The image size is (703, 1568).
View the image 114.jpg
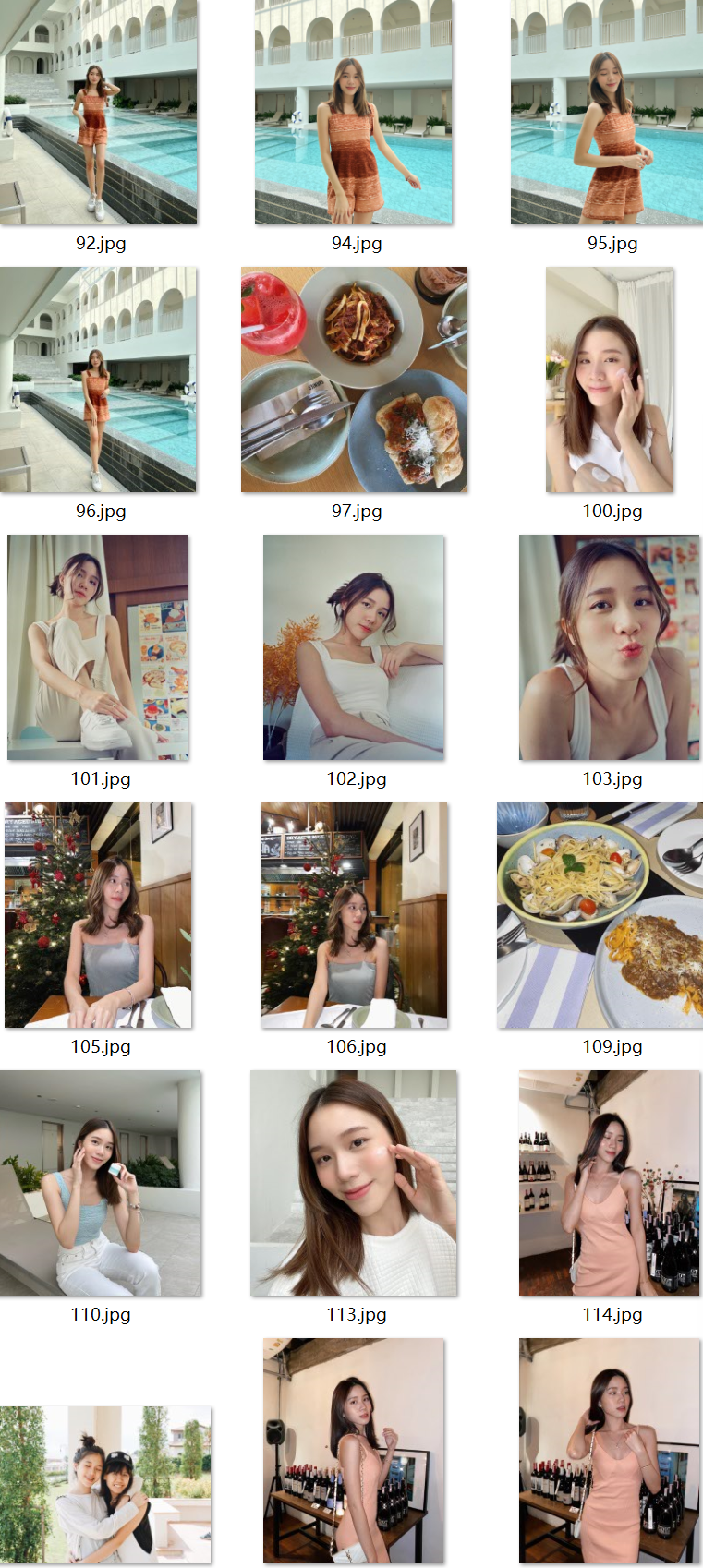coord(610,1182)
